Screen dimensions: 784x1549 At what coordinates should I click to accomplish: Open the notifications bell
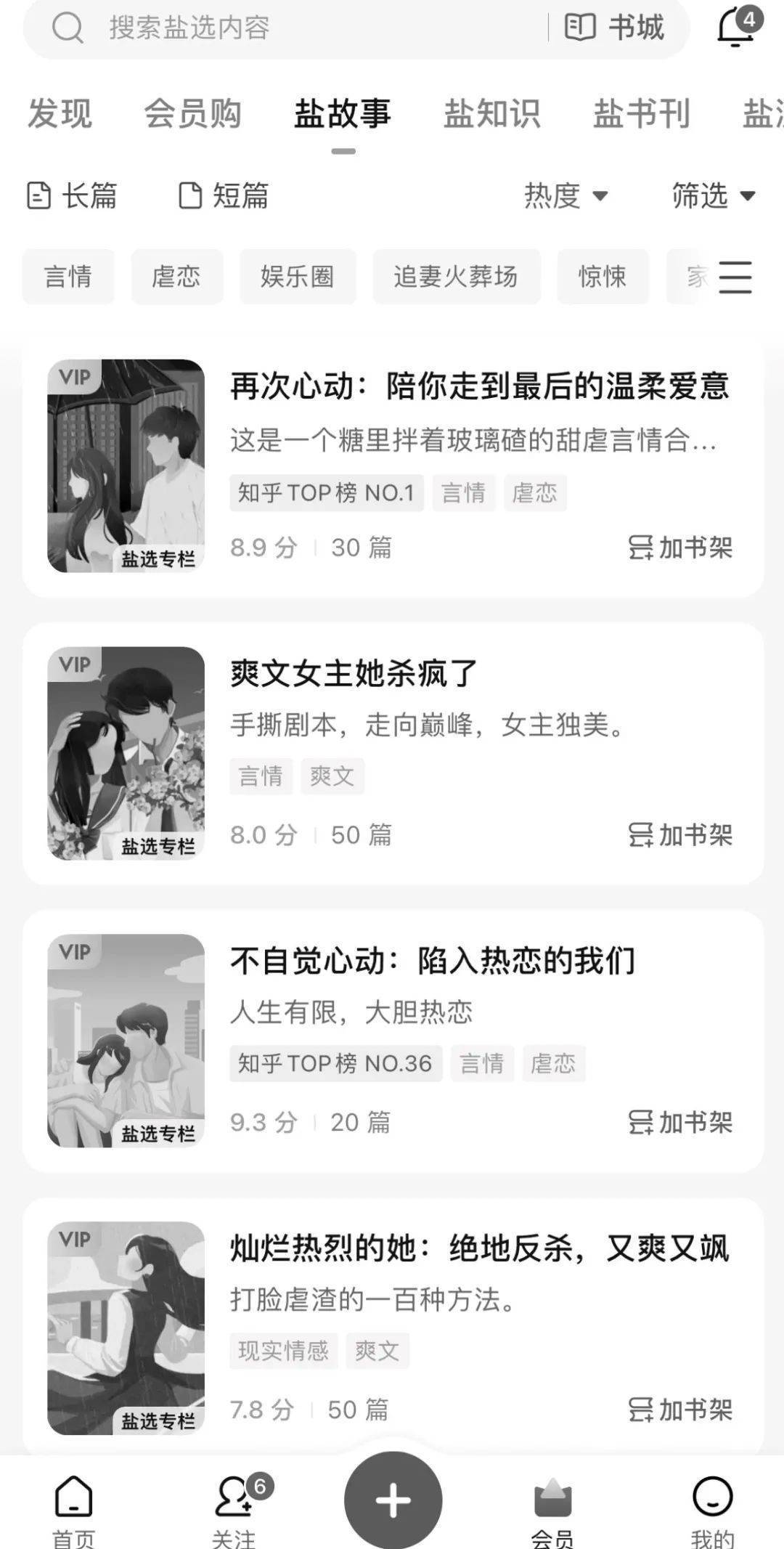[736, 28]
